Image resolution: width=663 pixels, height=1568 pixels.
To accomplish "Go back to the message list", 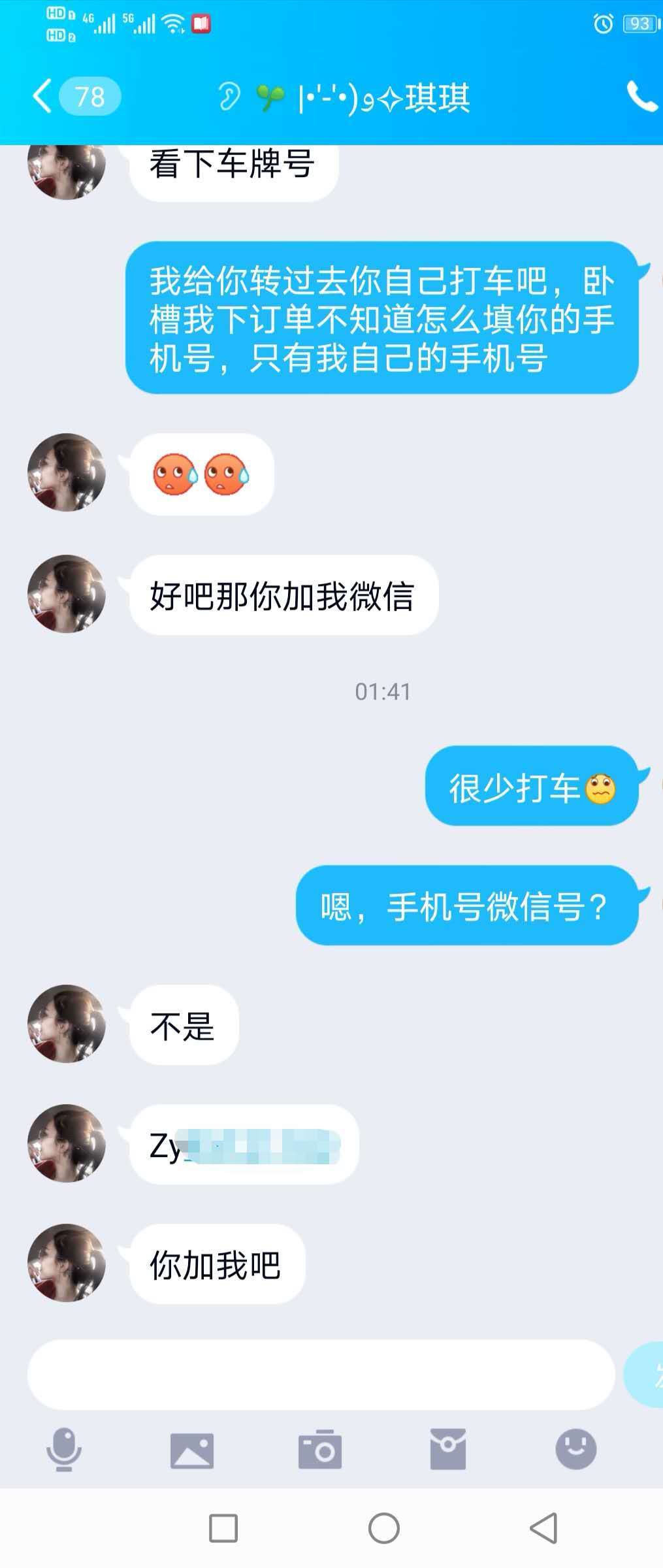I will click(x=43, y=97).
